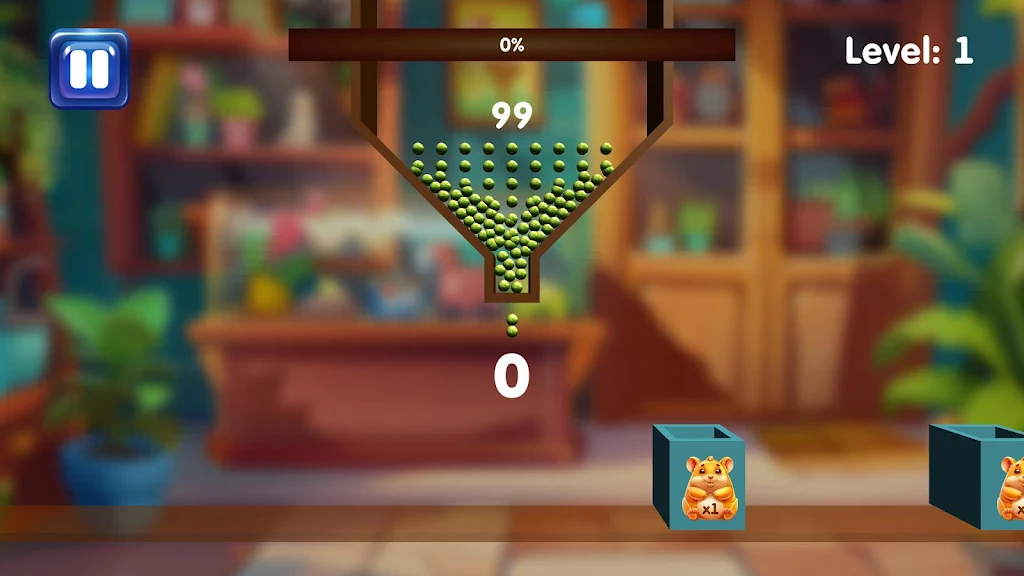
Task: Pause the game
Action: (90, 68)
